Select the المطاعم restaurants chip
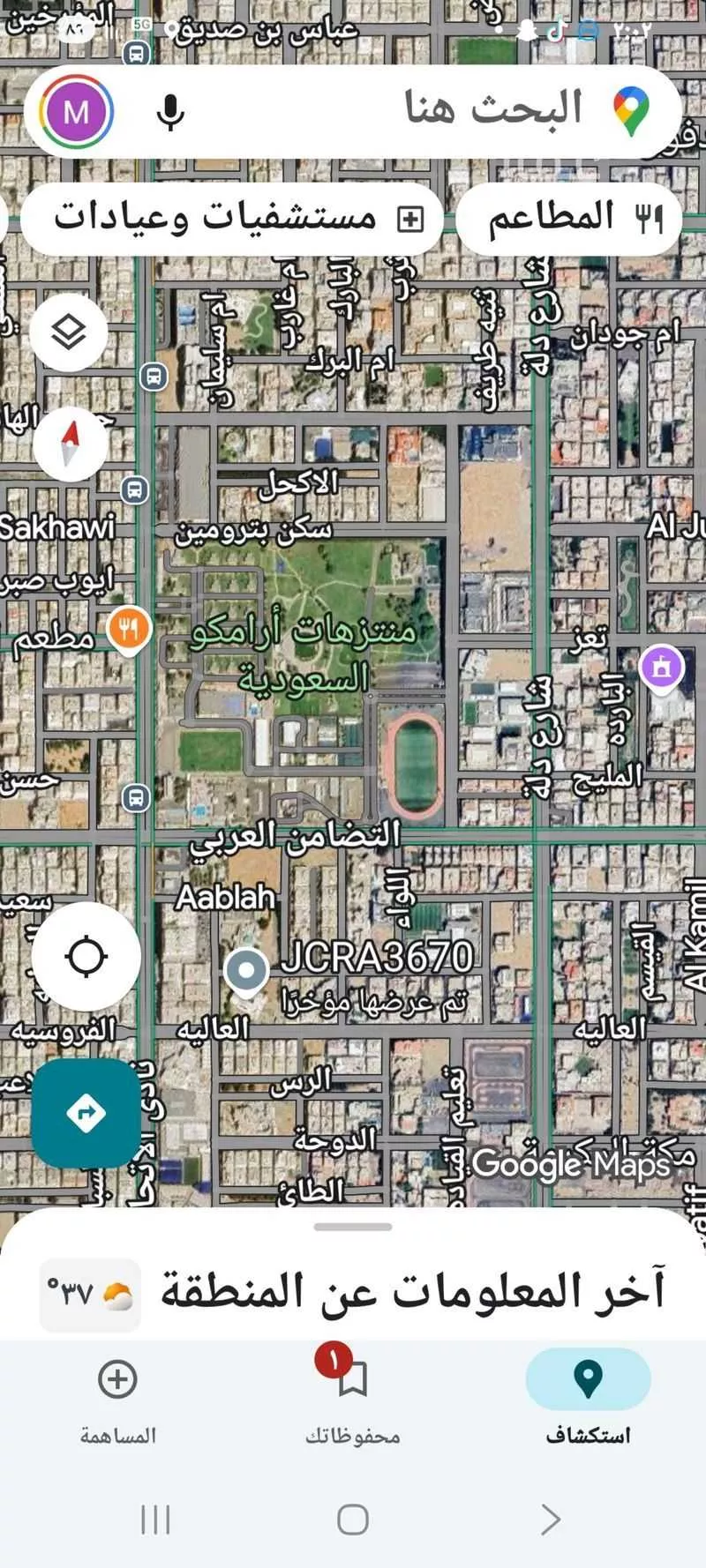 569,218
